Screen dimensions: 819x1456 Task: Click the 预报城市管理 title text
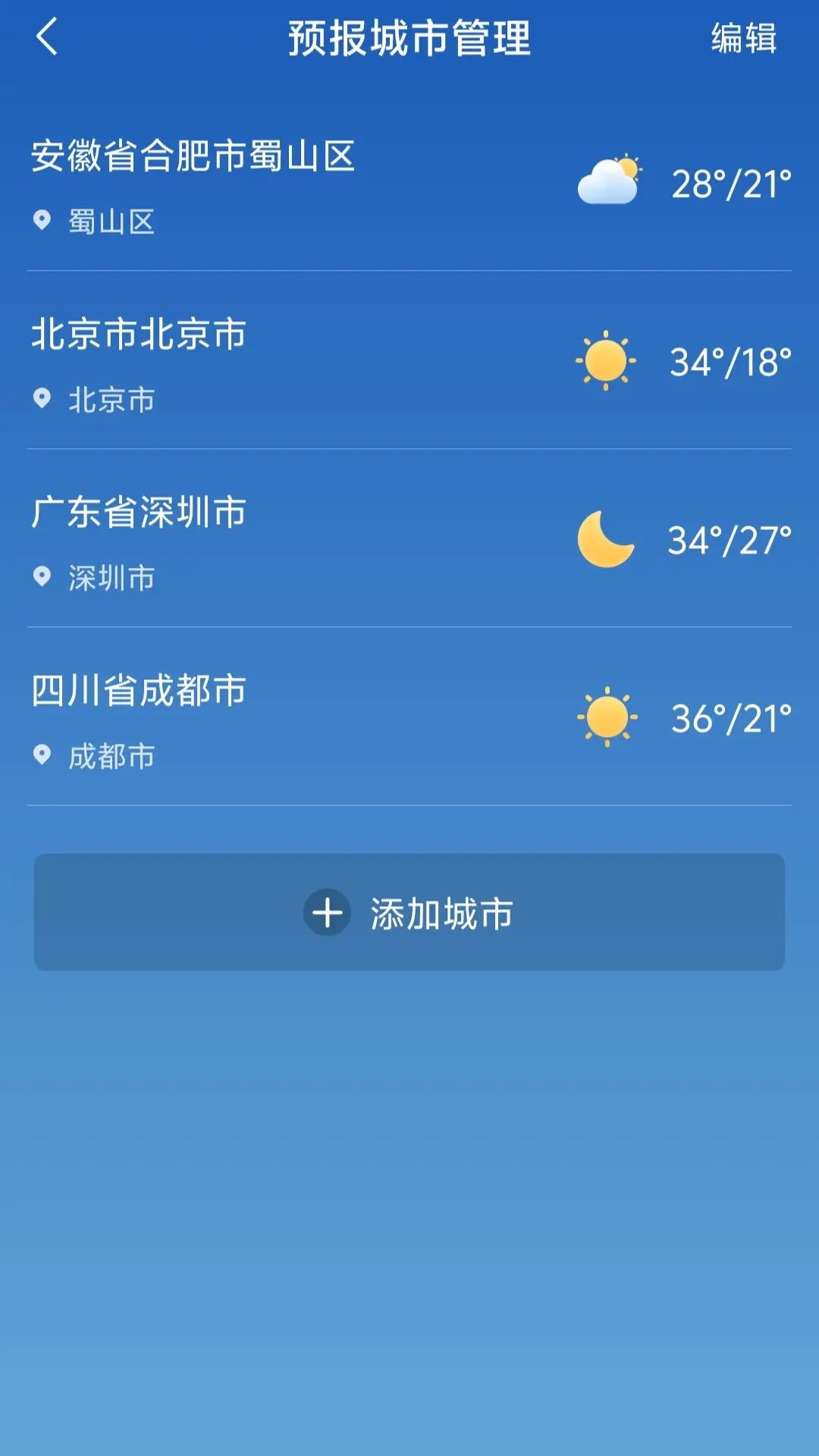click(409, 36)
